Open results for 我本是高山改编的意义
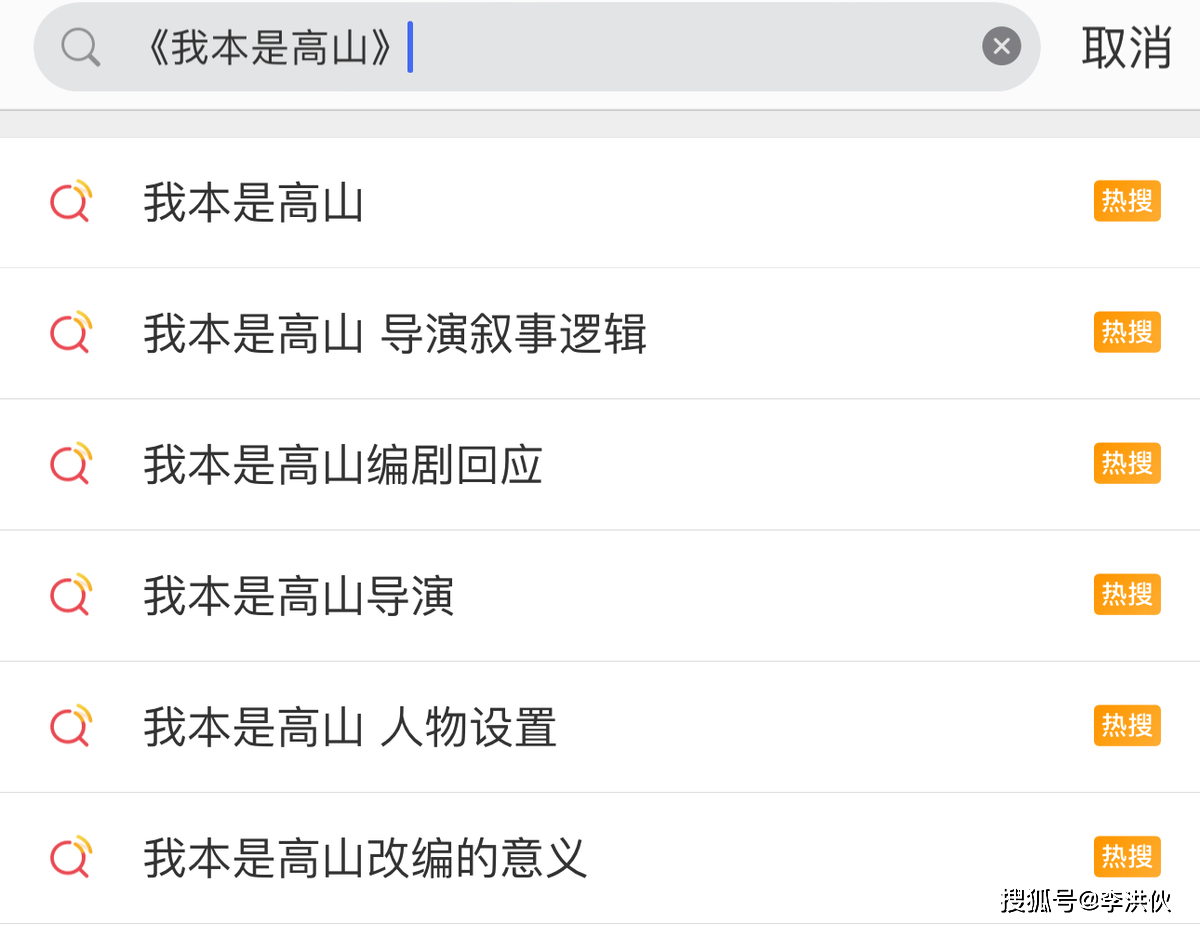1200x927 pixels. point(364,858)
